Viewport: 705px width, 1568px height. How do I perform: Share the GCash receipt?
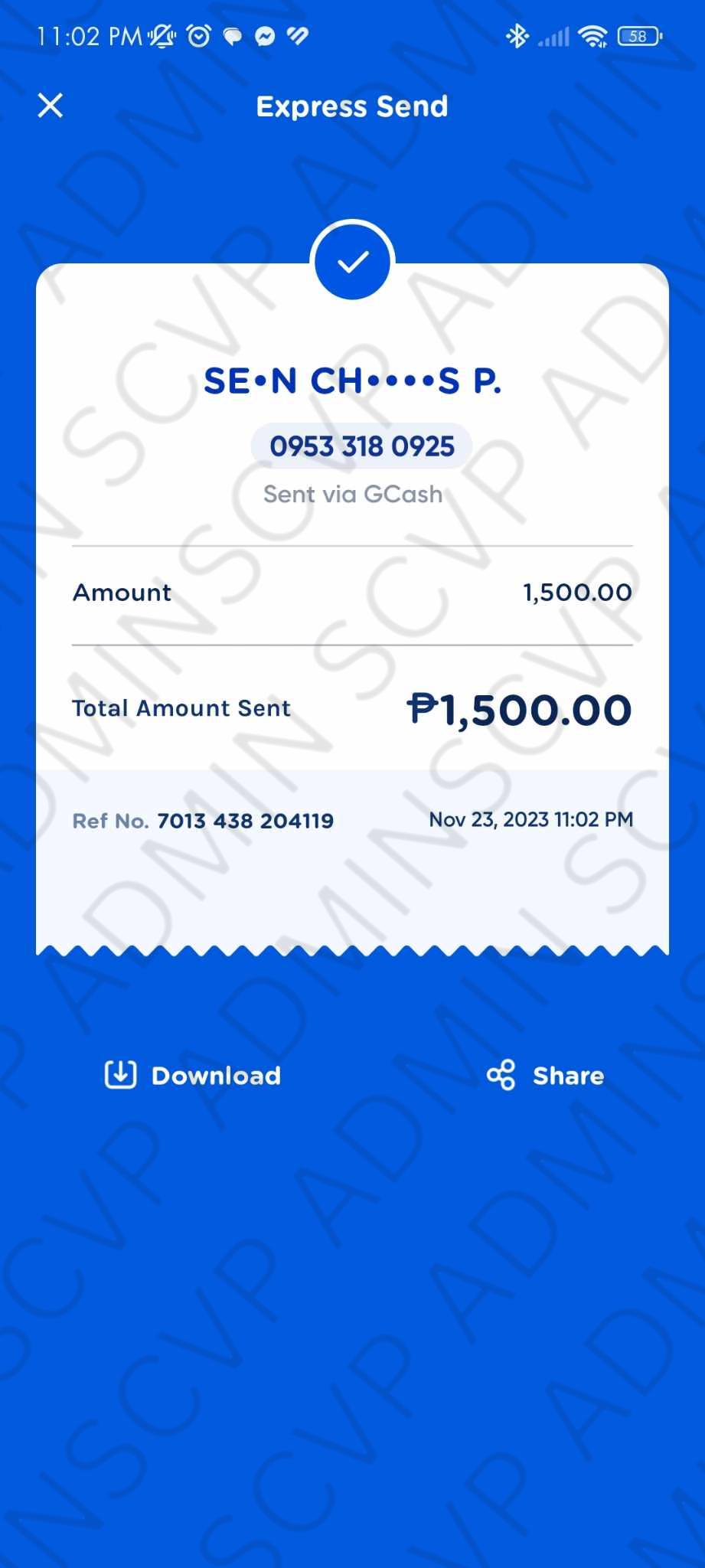click(546, 1075)
